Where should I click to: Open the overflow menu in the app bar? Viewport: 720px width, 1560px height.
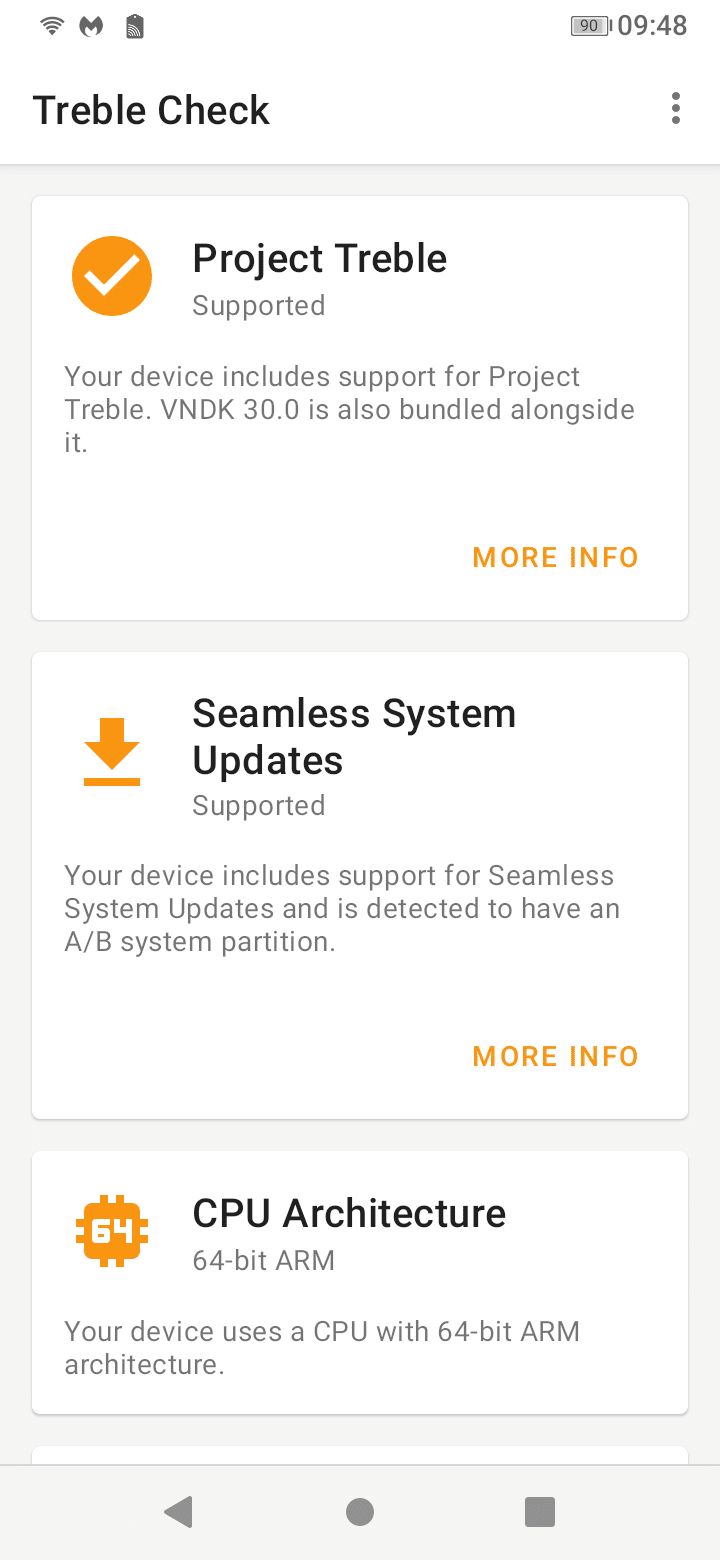[676, 109]
